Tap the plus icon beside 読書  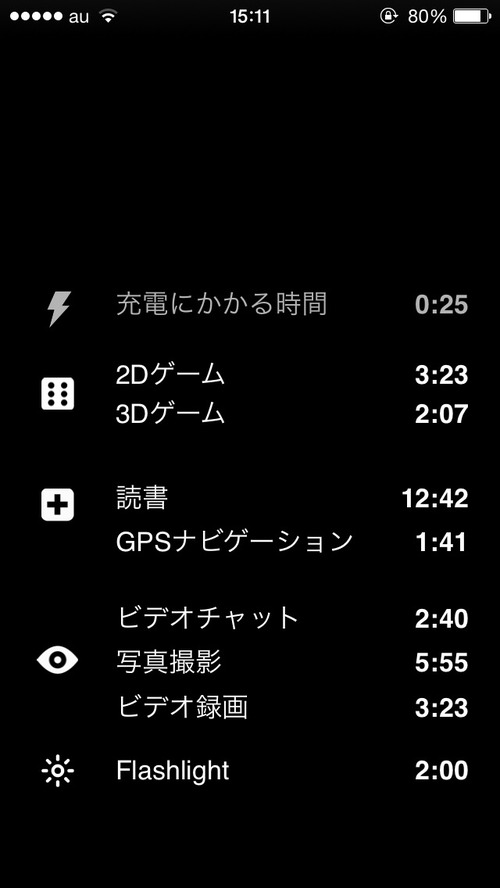click(x=58, y=504)
